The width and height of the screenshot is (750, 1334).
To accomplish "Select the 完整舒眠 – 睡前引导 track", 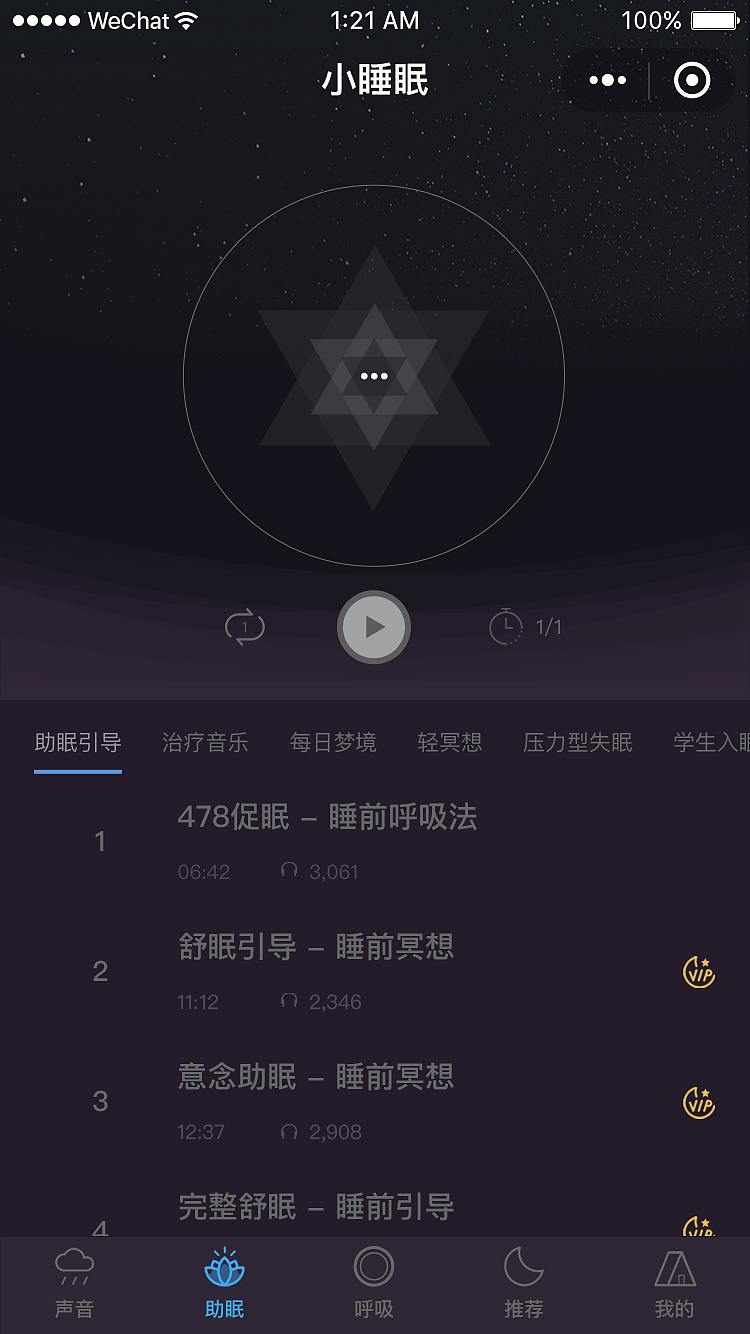I will pyautogui.click(x=318, y=1207).
